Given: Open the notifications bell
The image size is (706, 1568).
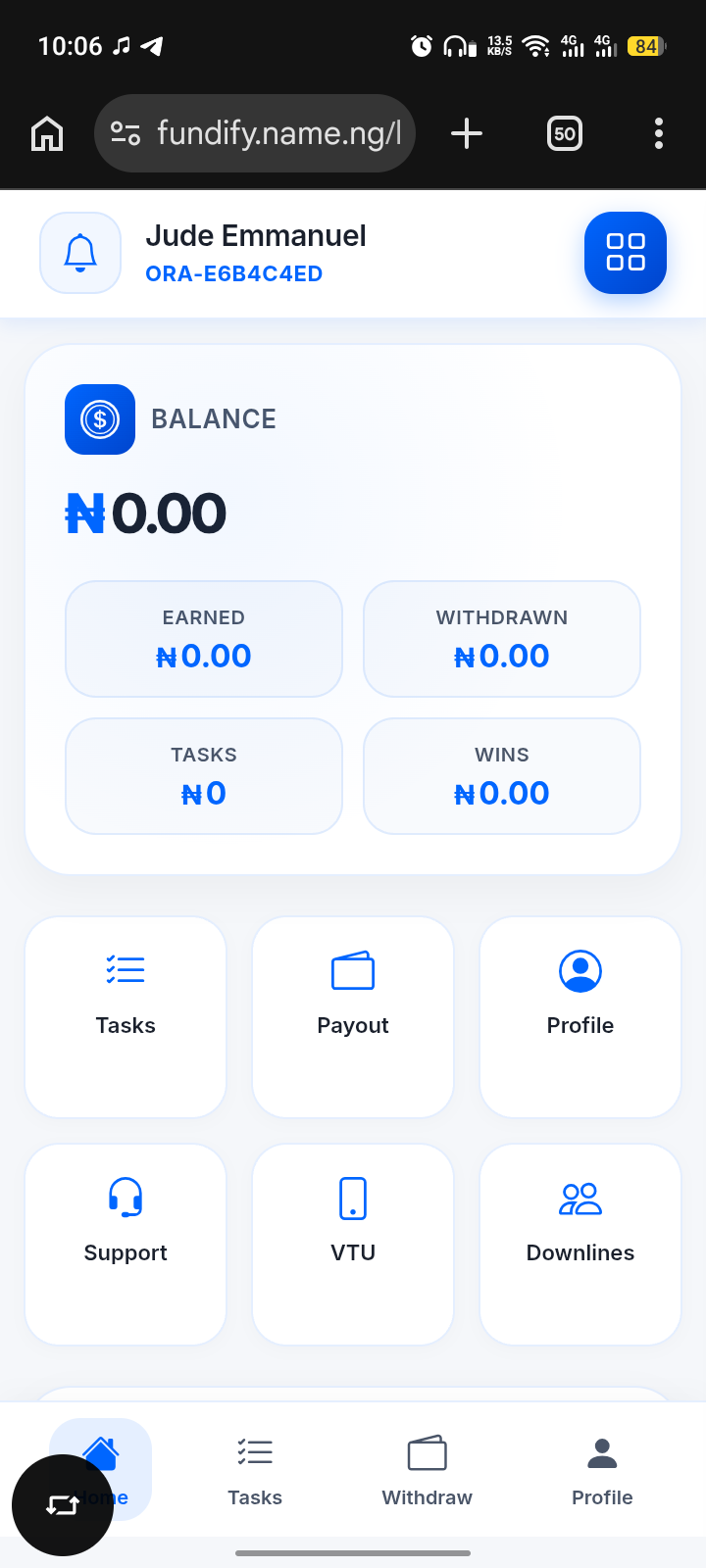Looking at the screenshot, I should 80,253.
